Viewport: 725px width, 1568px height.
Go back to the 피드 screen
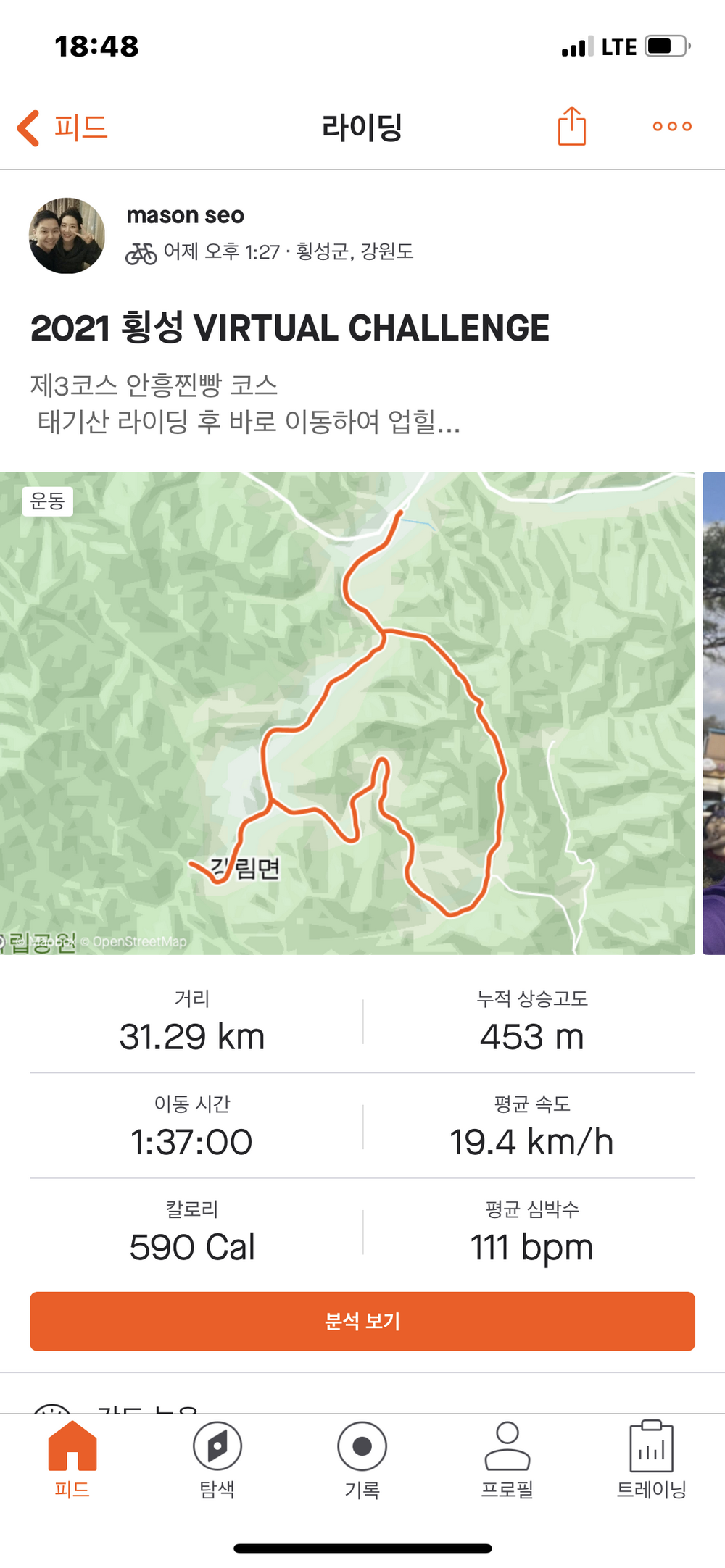point(63,128)
